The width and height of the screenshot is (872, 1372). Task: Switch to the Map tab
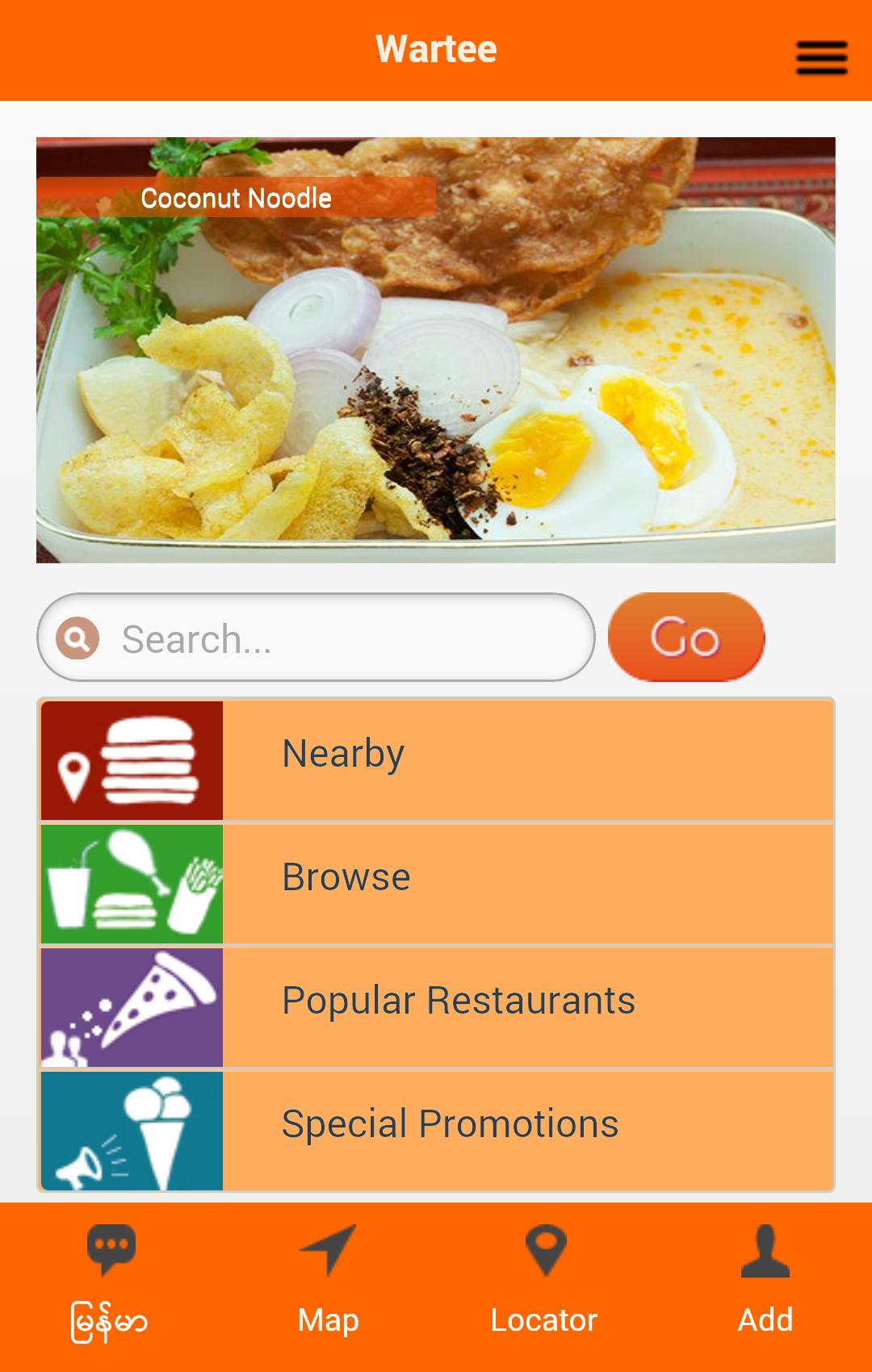(x=328, y=1286)
